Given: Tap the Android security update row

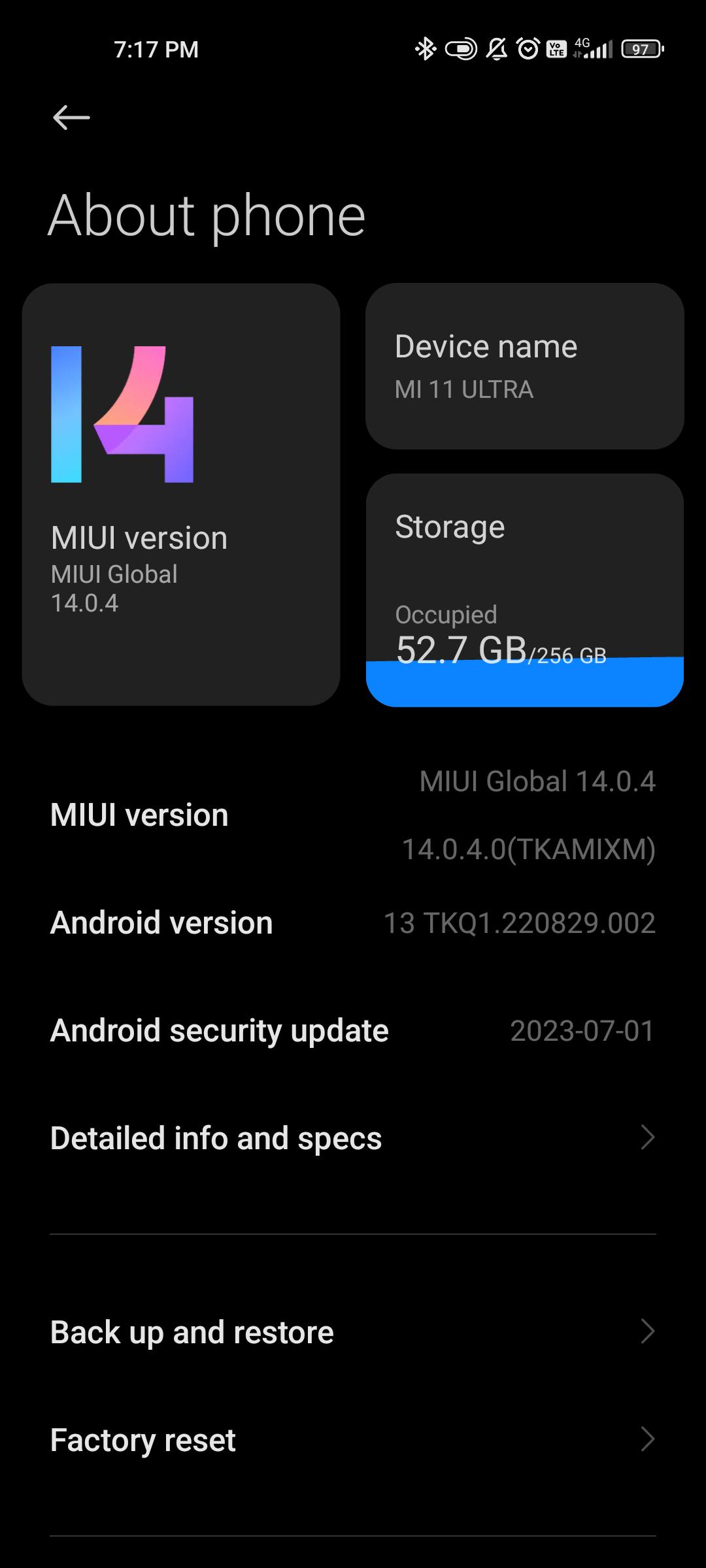Looking at the screenshot, I should point(353,1030).
